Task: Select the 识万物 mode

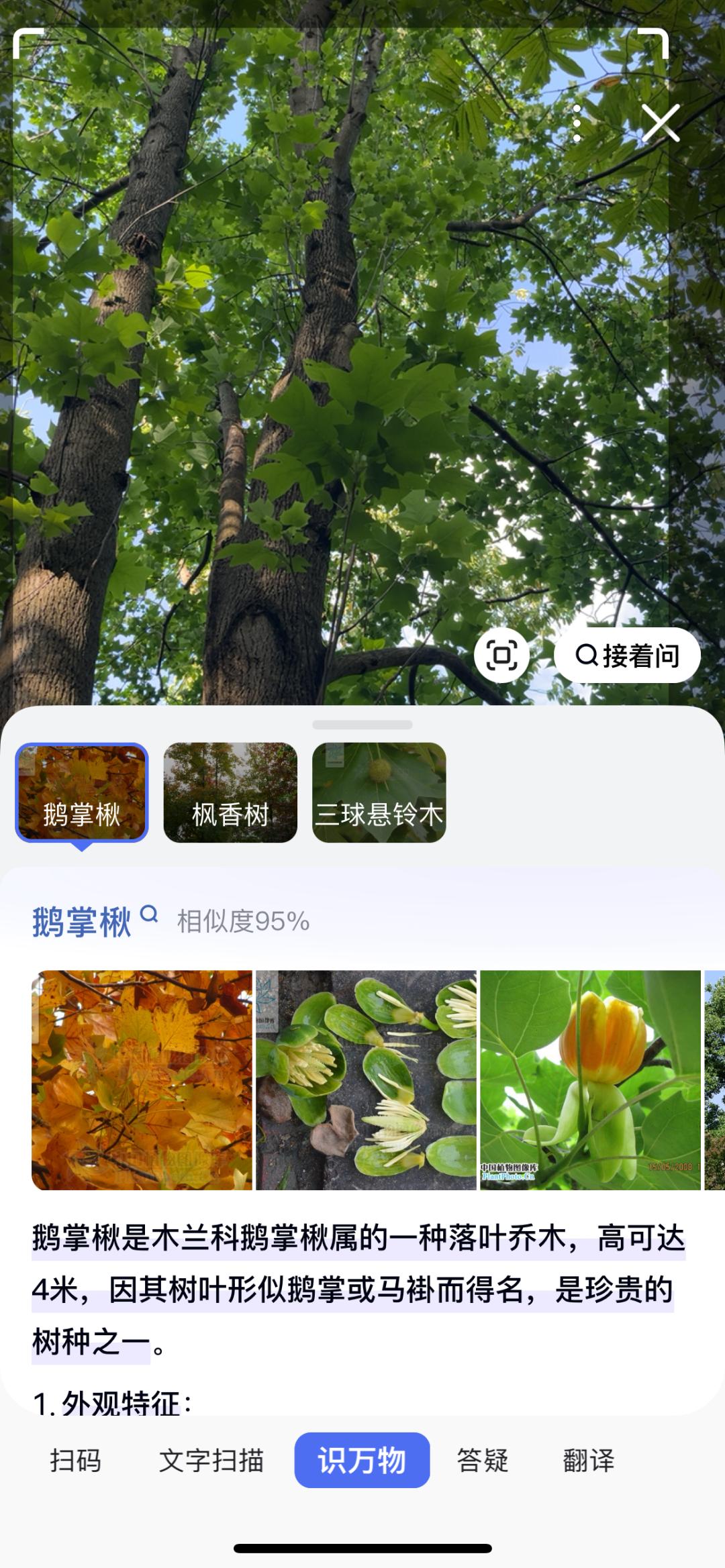Action: (362, 1460)
